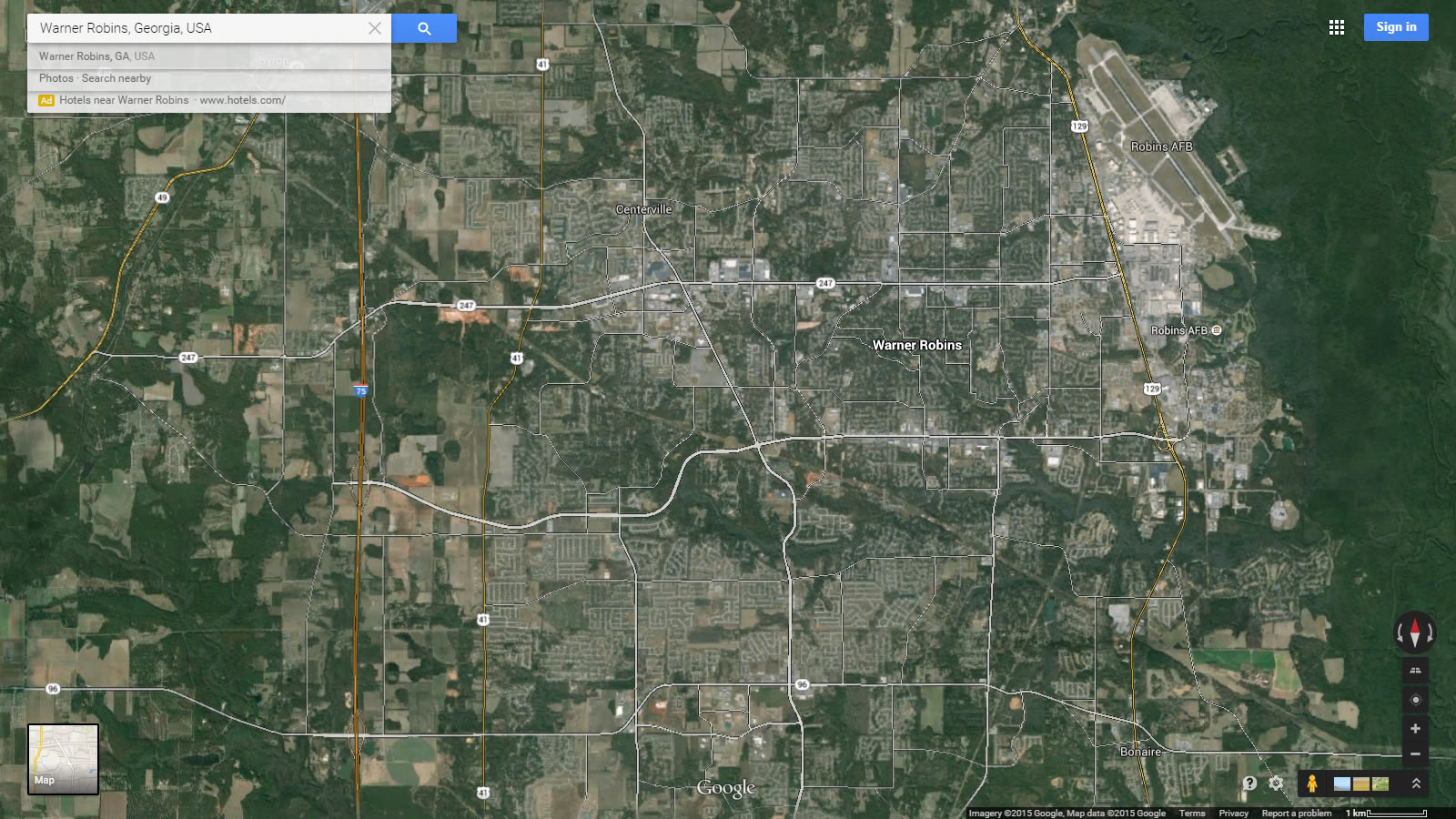Expand the imagery strip with the chevrons

pyautogui.click(x=1416, y=784)
